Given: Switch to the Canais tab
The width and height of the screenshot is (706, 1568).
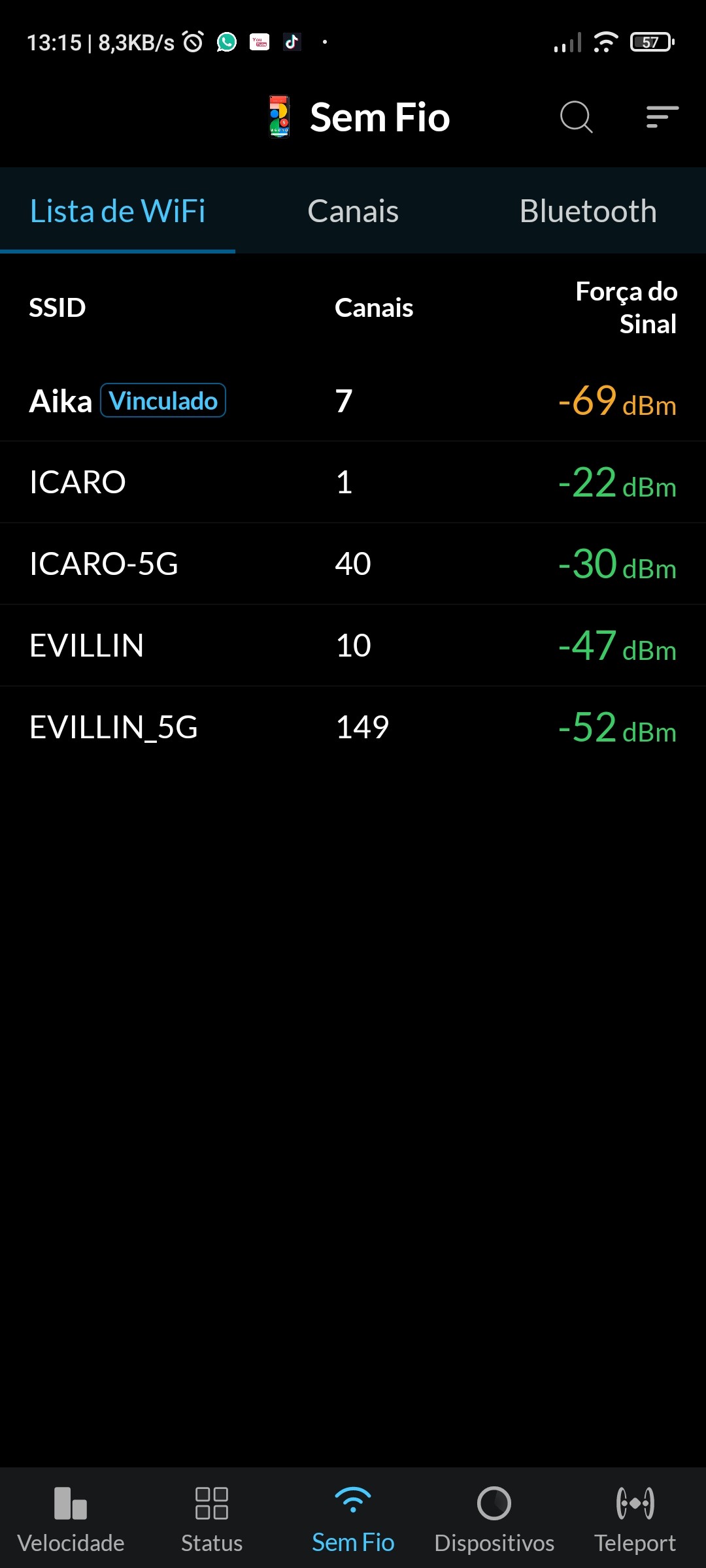Looking at the screenshot, I should 353,211.
